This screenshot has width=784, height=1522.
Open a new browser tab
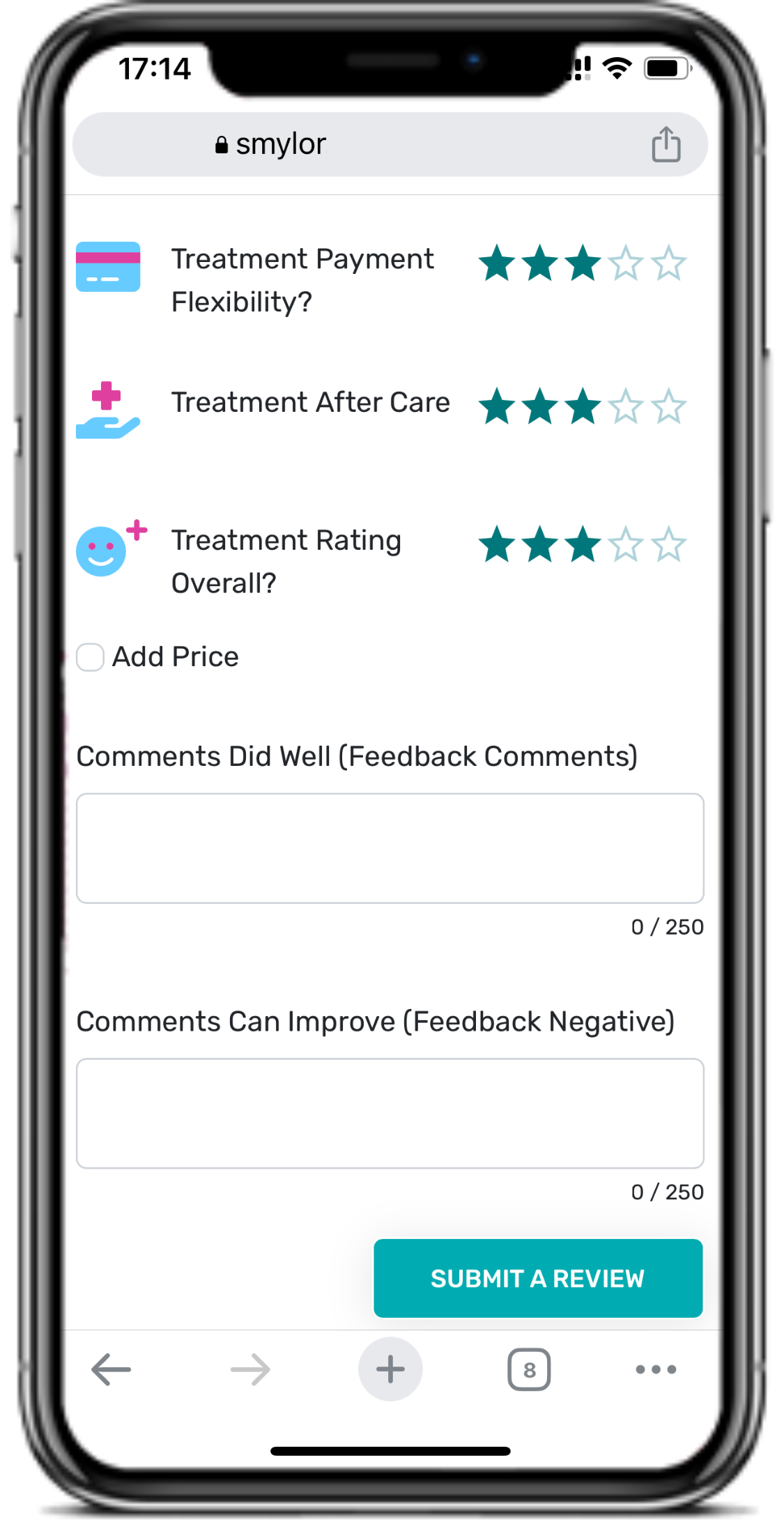[x=390, y=1369]
